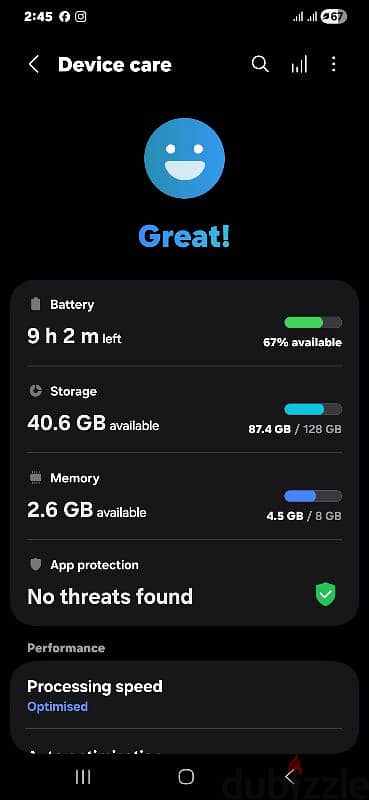Open search in Device care
369x800 pixels.
pos(260,64)
